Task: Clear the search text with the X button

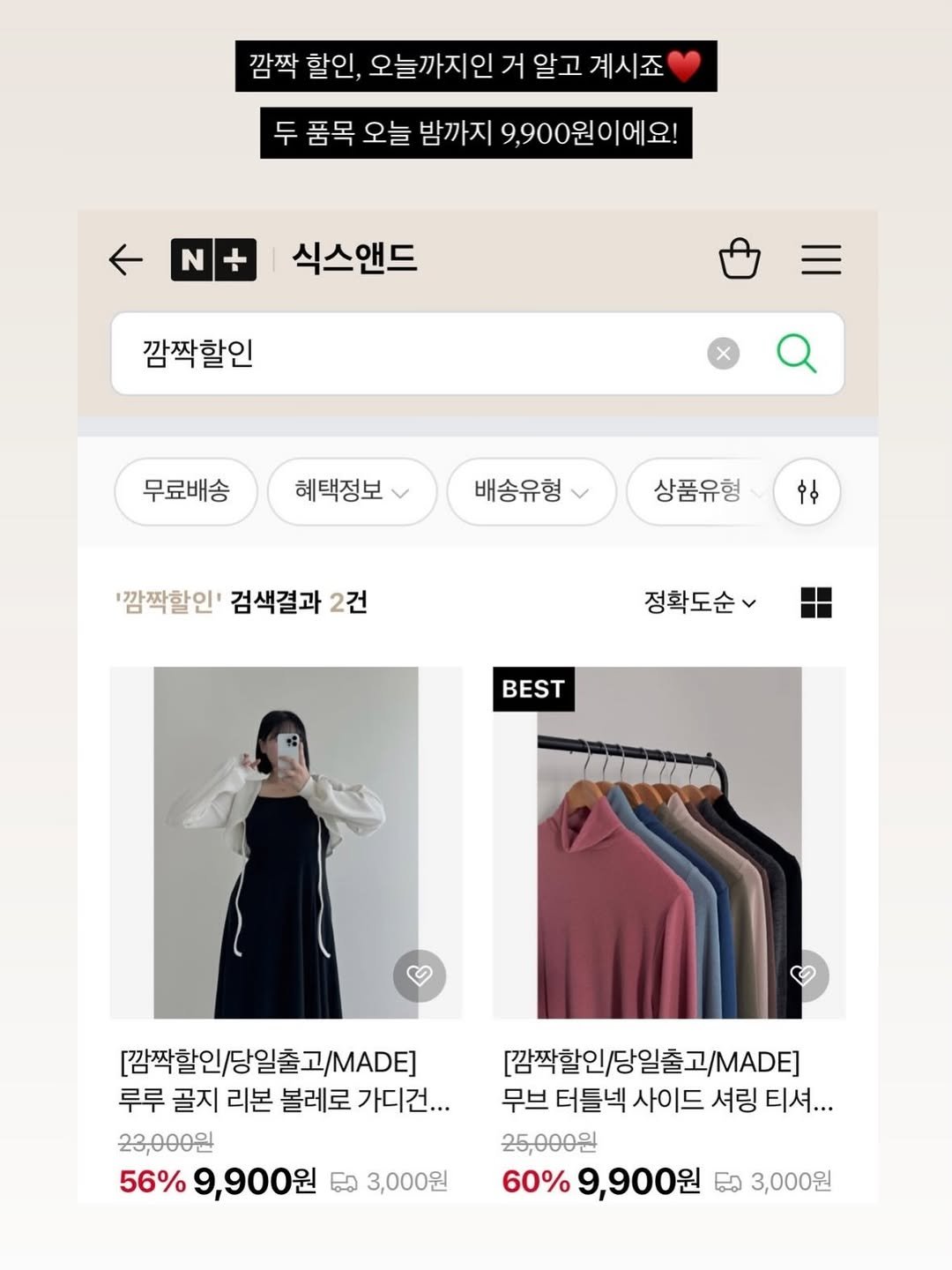Action: click(723, 354)
